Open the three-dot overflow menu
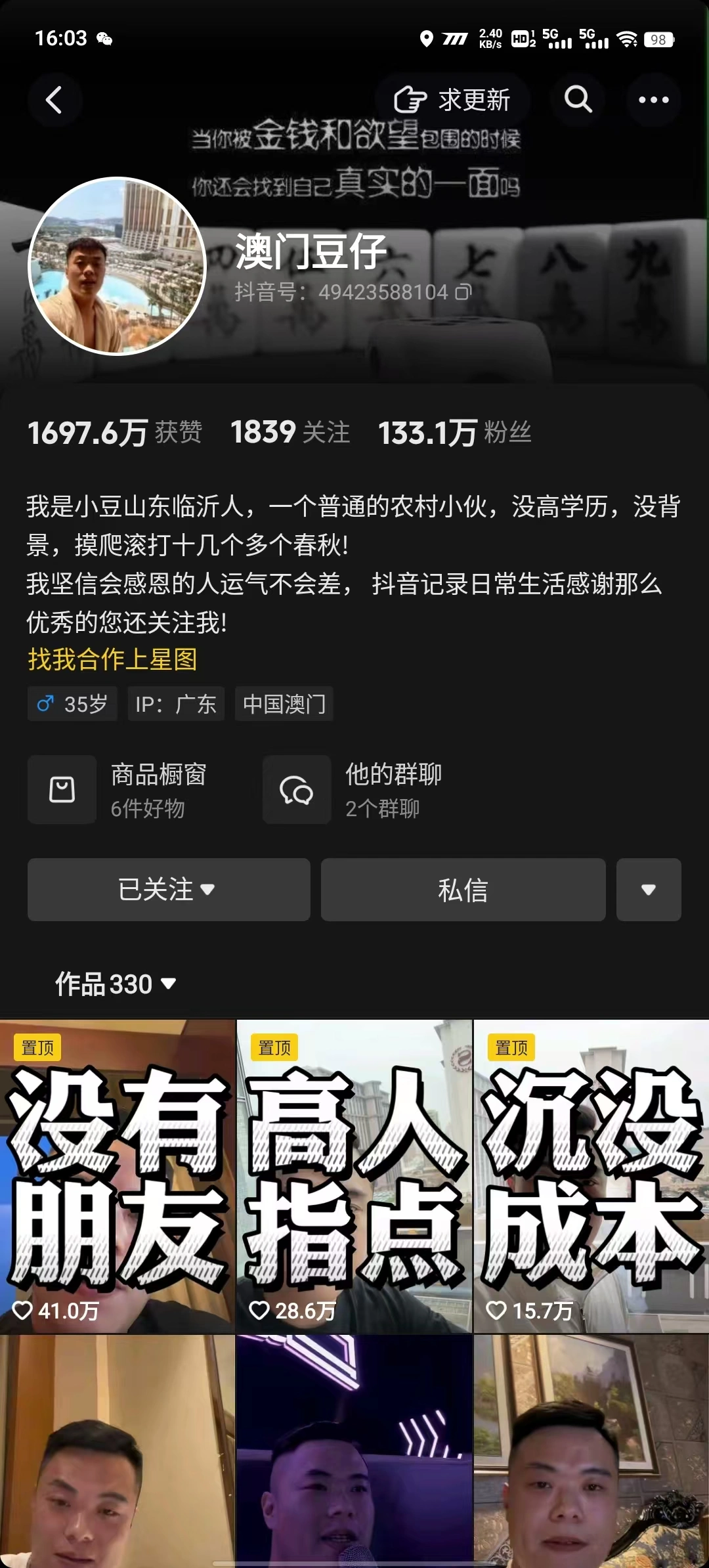The image size is (709, 1568). pos(653,100)
